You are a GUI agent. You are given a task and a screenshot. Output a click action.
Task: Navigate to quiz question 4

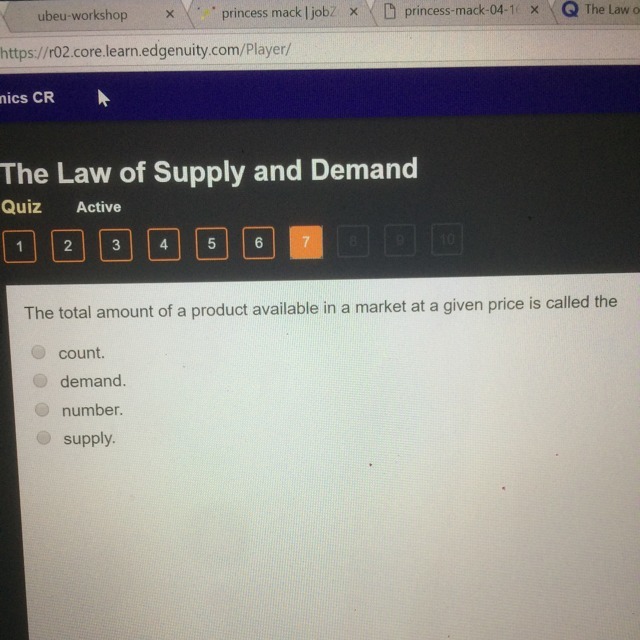pyautogui.click(x=163, y=243)
